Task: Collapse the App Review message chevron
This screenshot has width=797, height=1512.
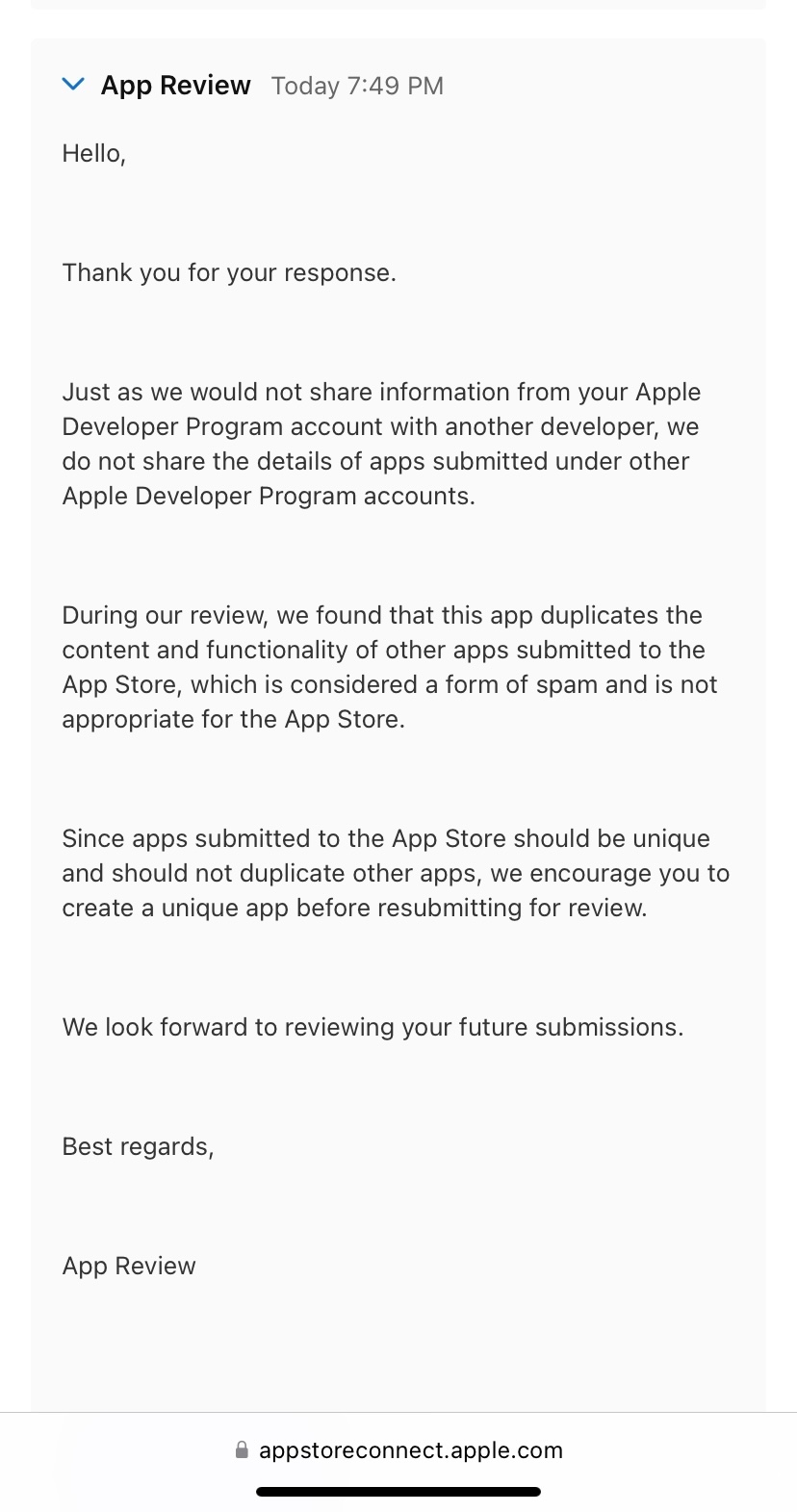Action: (73, 85)
